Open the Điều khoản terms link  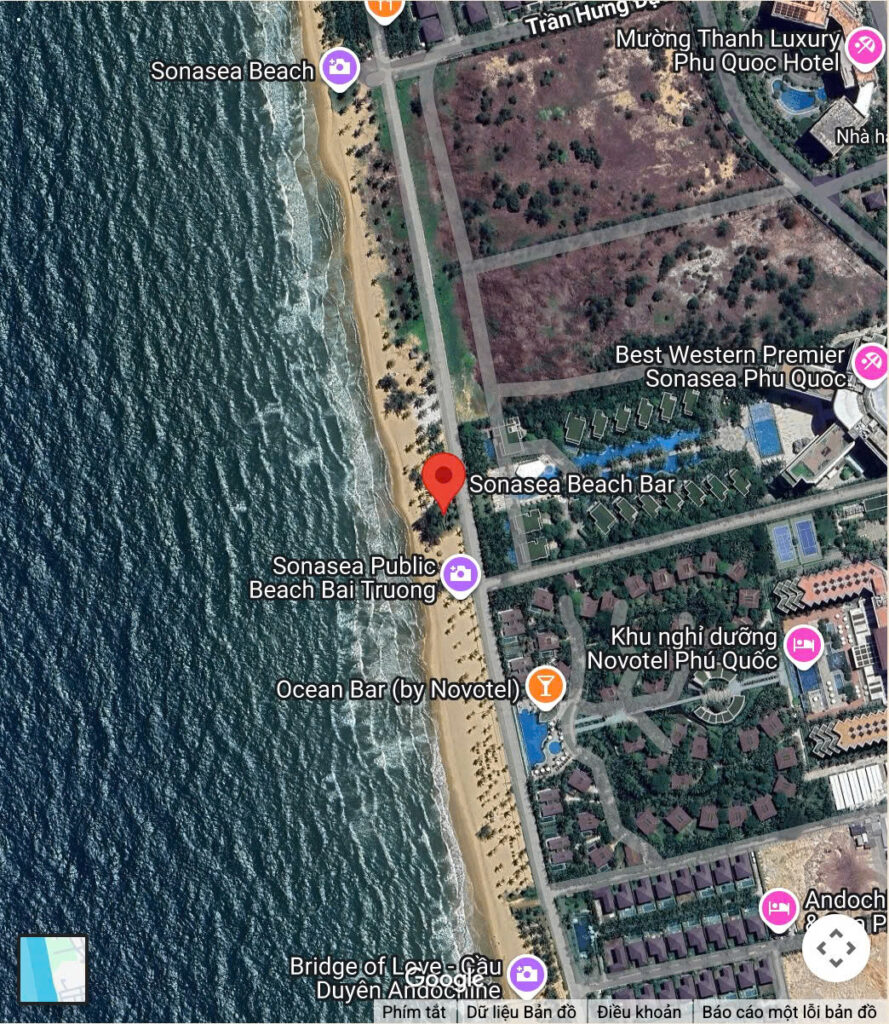point(639,1012)
